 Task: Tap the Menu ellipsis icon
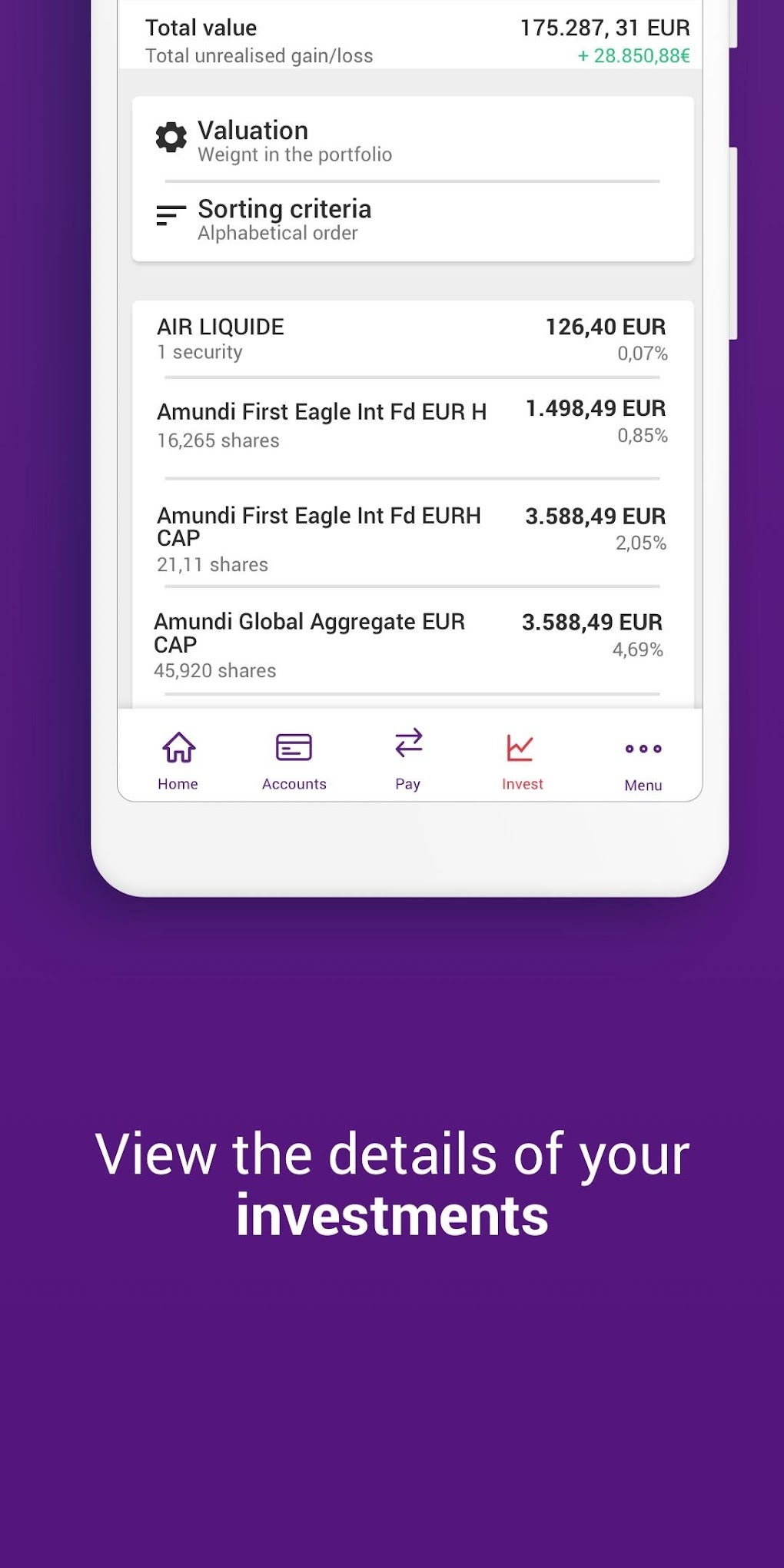click(x=643, y=748)
